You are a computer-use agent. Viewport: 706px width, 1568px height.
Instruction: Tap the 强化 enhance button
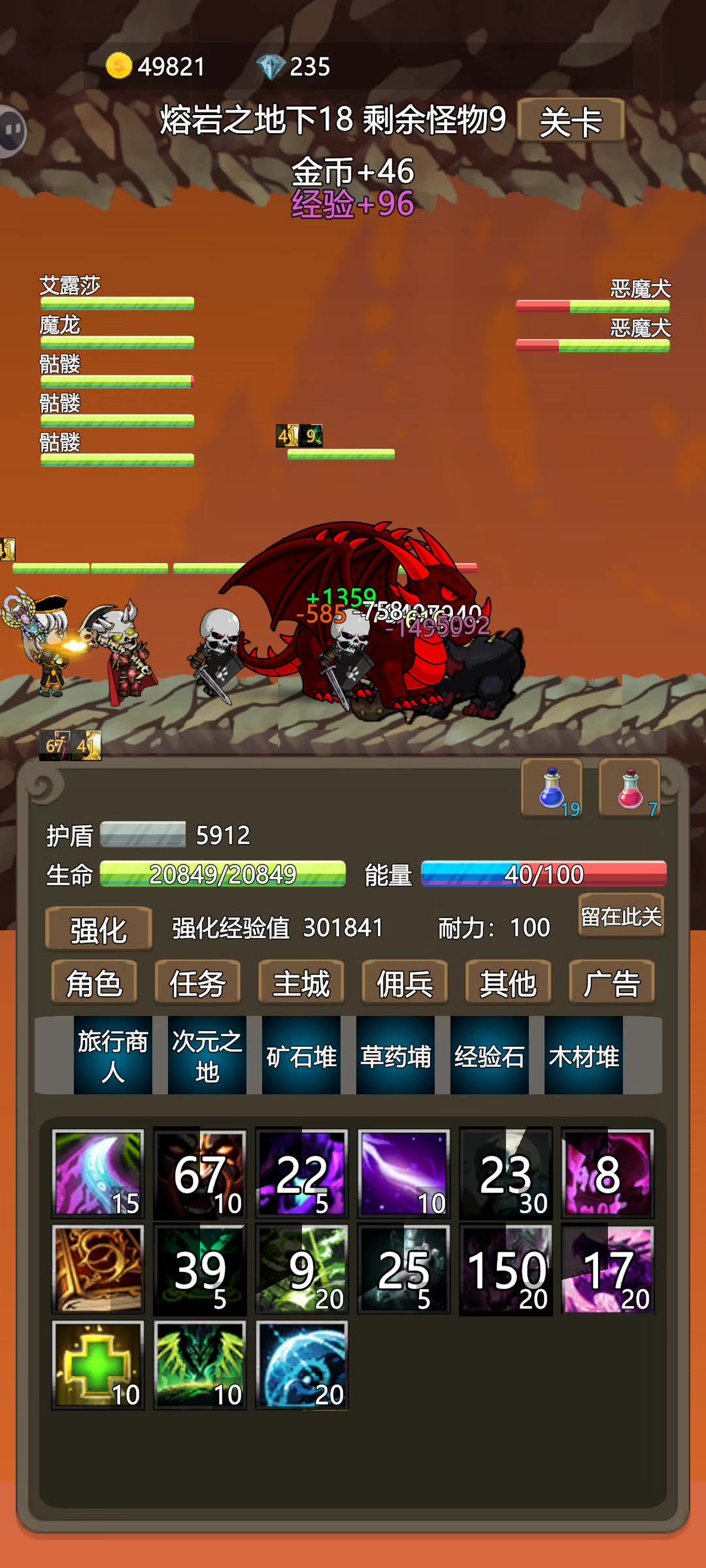click(x=98, y=929)
